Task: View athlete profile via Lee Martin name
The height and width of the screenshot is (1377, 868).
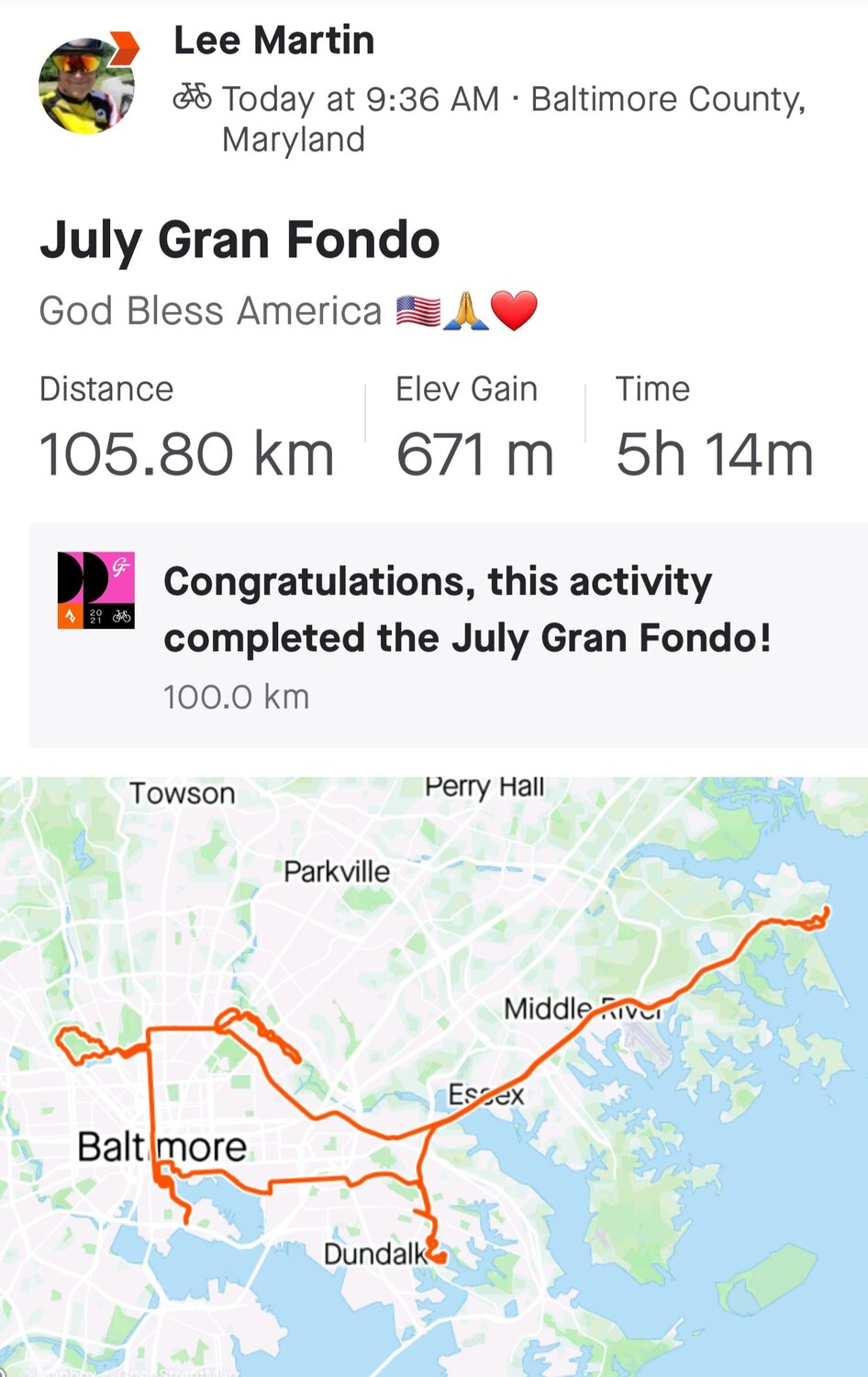Action: [x=273, y=40]
